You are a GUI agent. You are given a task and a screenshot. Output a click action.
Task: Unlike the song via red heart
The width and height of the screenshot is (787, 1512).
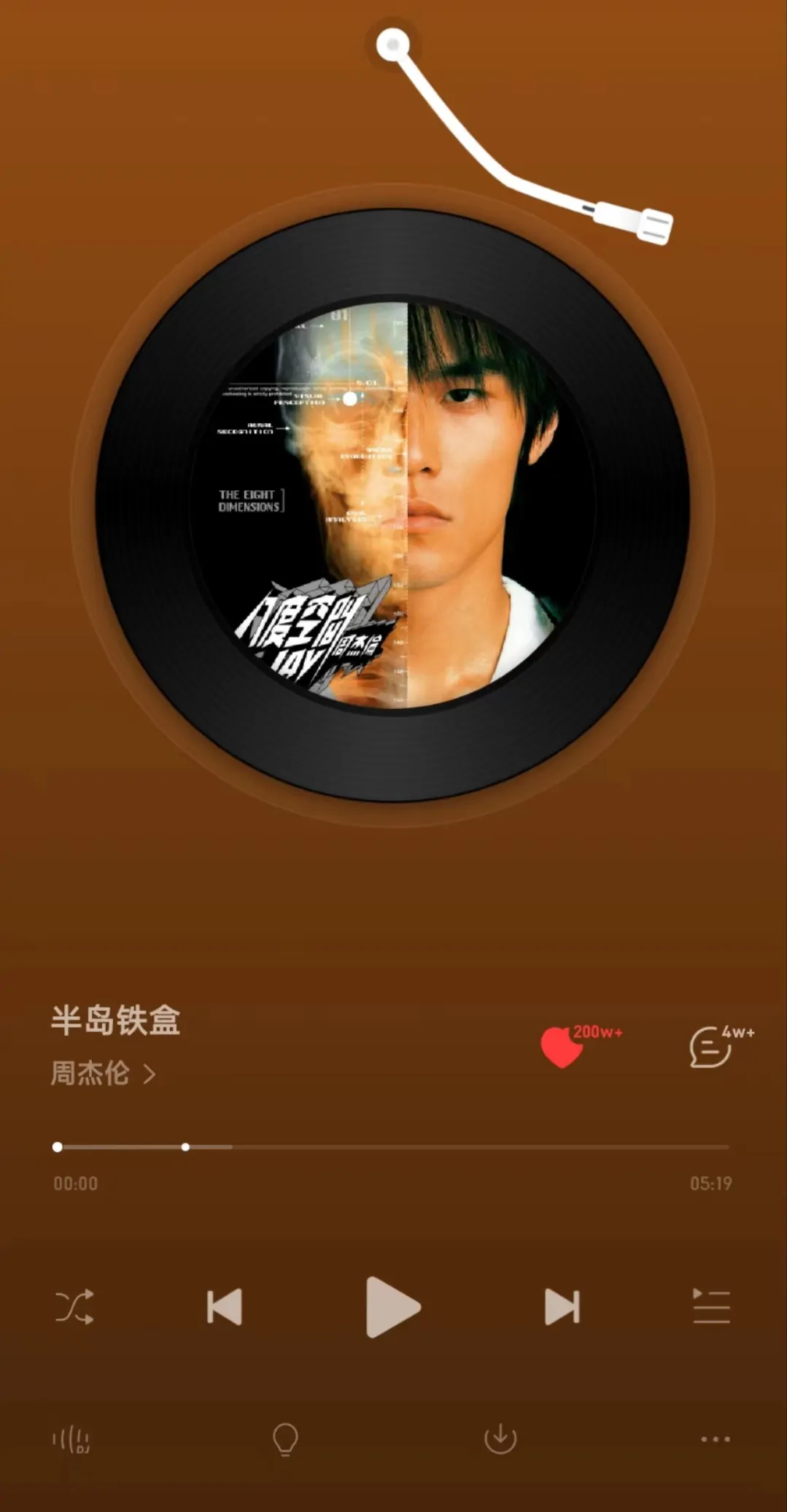(x=562, y=1047)
